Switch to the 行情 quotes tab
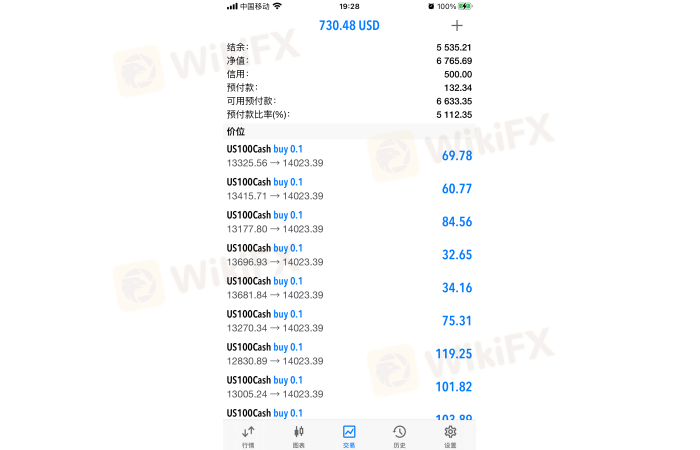 pos(248,435)
